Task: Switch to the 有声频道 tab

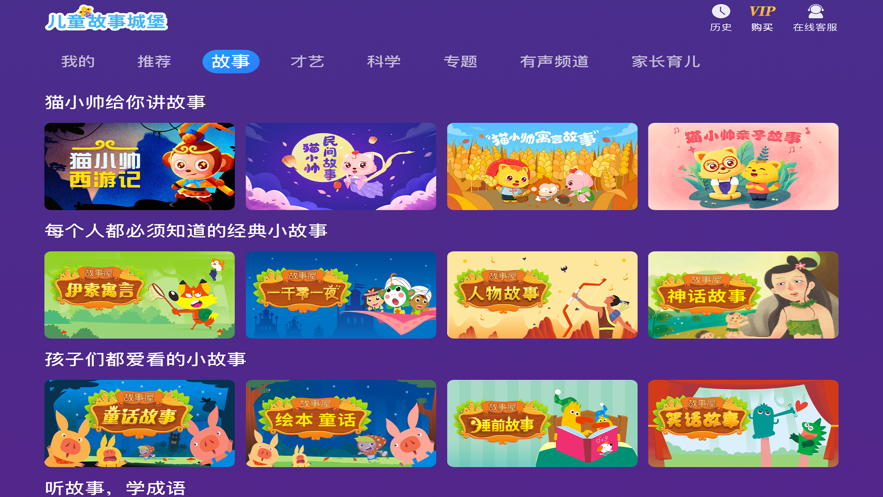Action: pyautogui.click(x=554, y=61)
